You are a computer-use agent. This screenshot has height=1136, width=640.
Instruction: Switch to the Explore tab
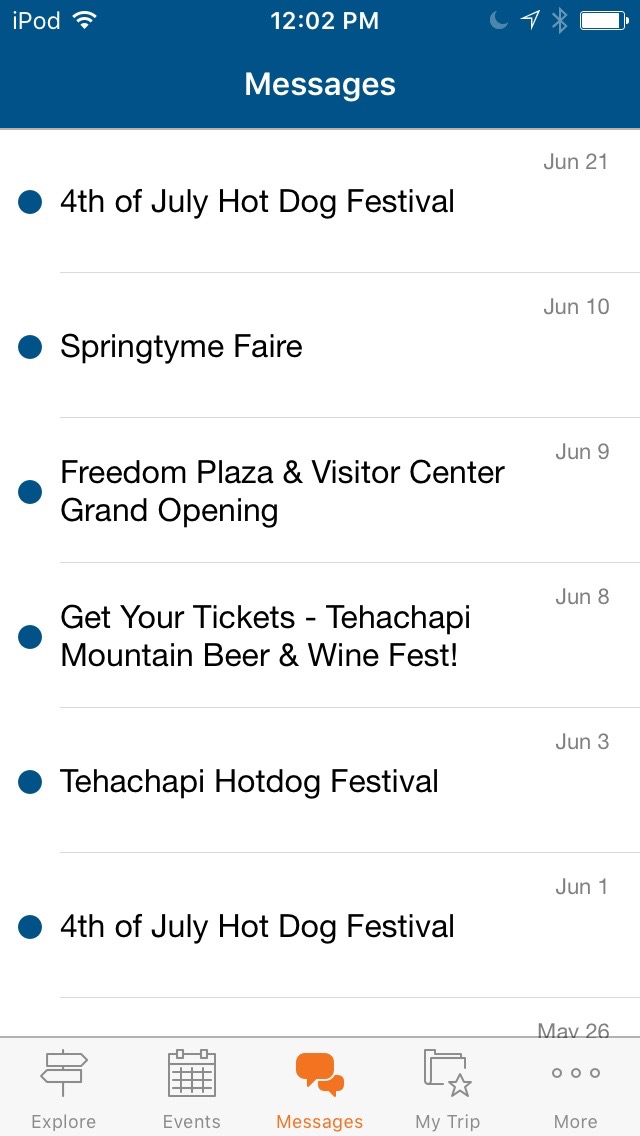64,1088
